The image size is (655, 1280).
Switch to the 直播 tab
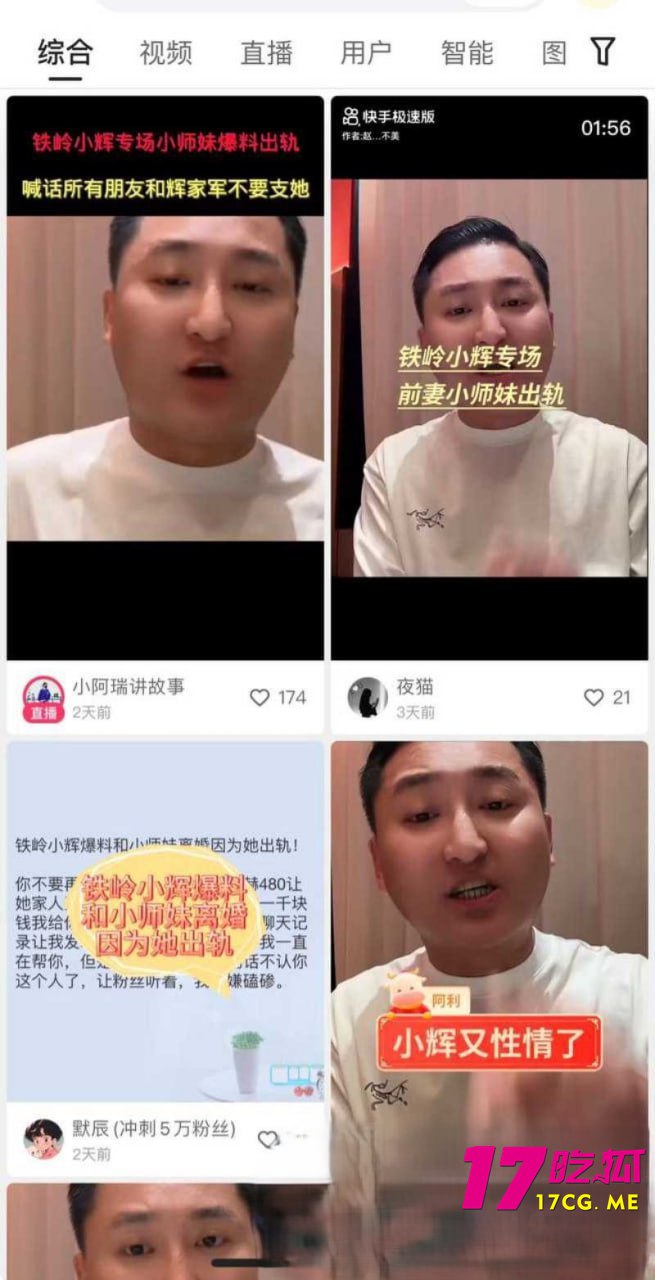[x=266, y=53]
